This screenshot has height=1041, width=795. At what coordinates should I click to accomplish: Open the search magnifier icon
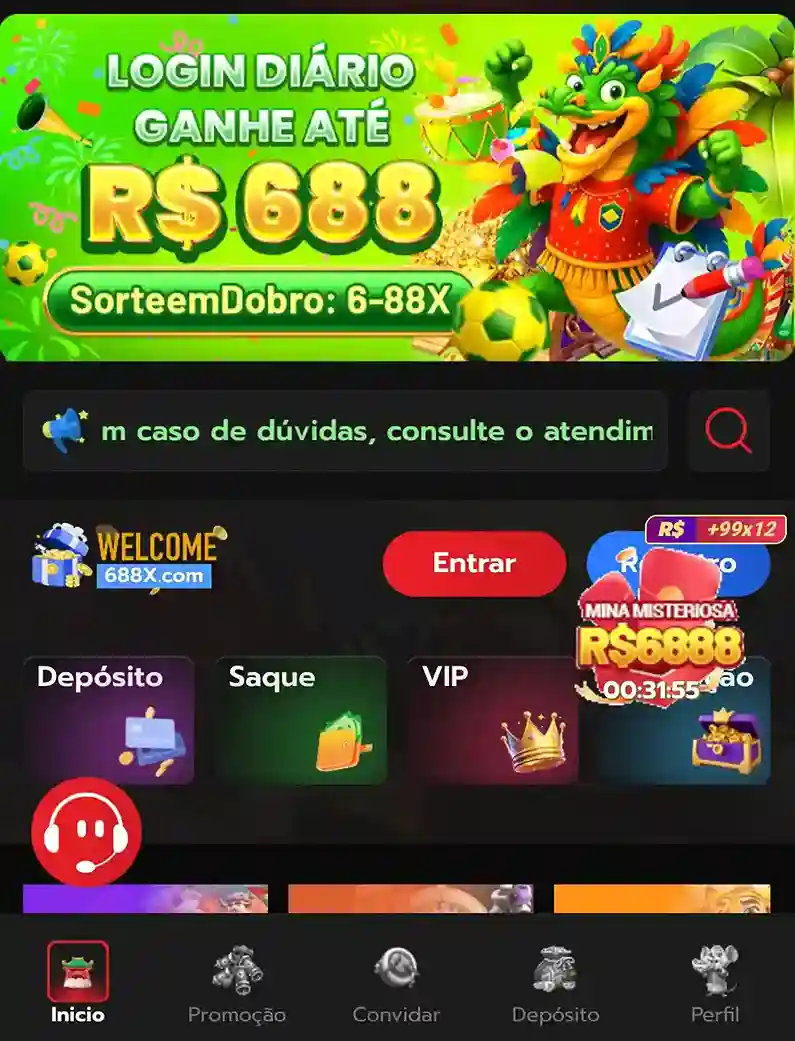[728, 431]
